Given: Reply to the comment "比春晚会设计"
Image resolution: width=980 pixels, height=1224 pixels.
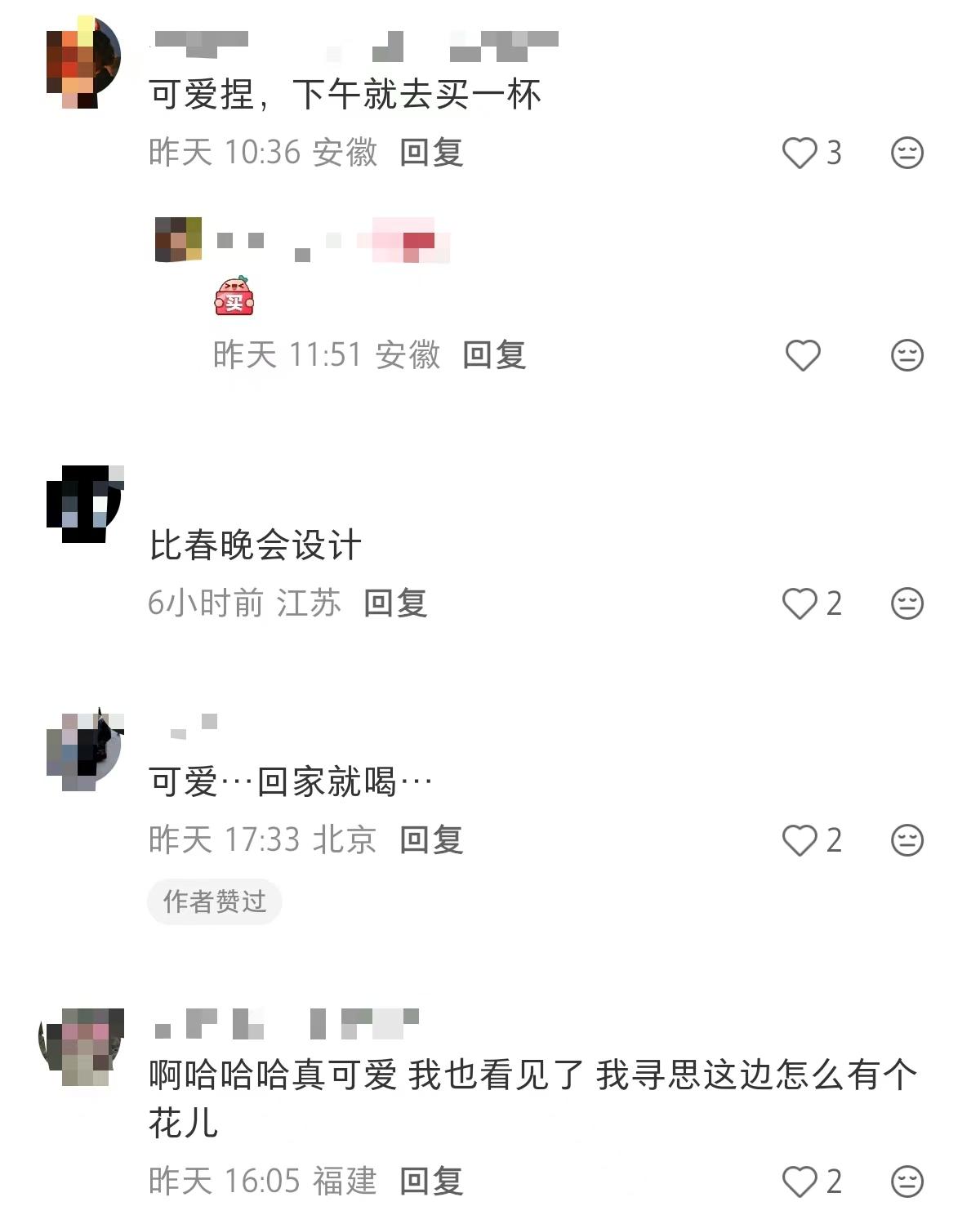Looking at the screenshot, I should click(395, 603).
